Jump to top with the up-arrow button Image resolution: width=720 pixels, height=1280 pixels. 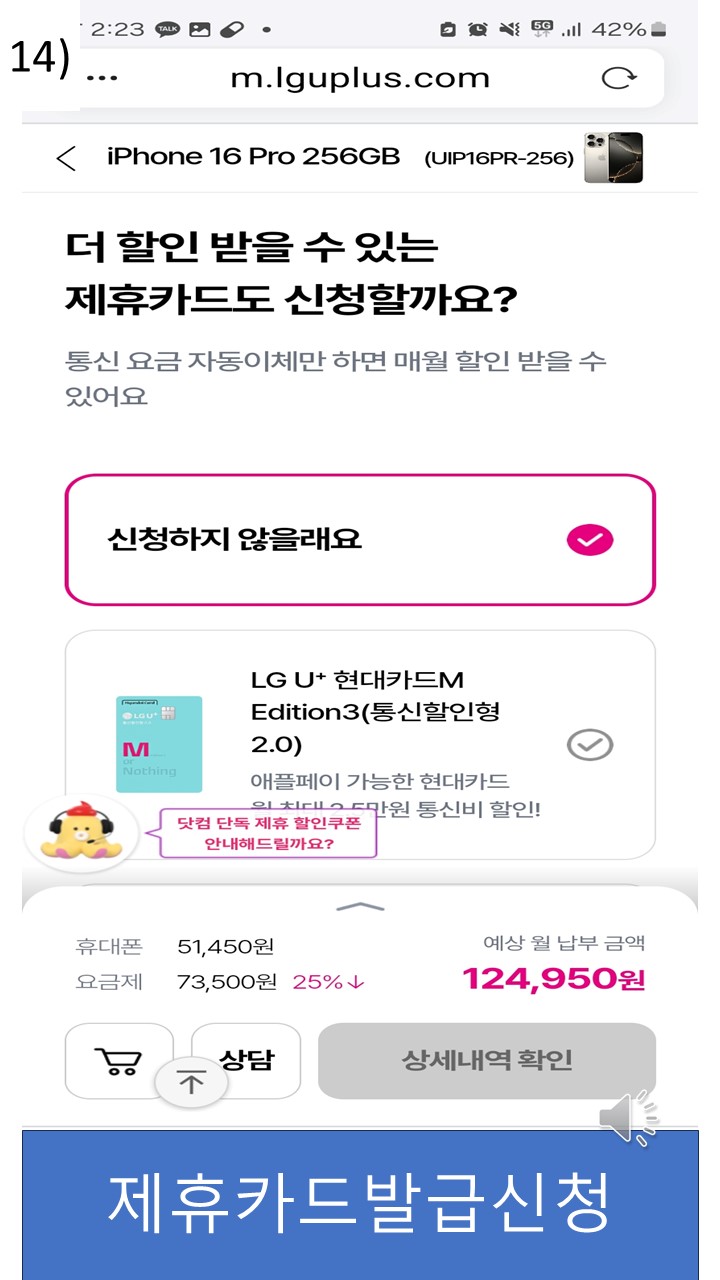(191, 1084)
